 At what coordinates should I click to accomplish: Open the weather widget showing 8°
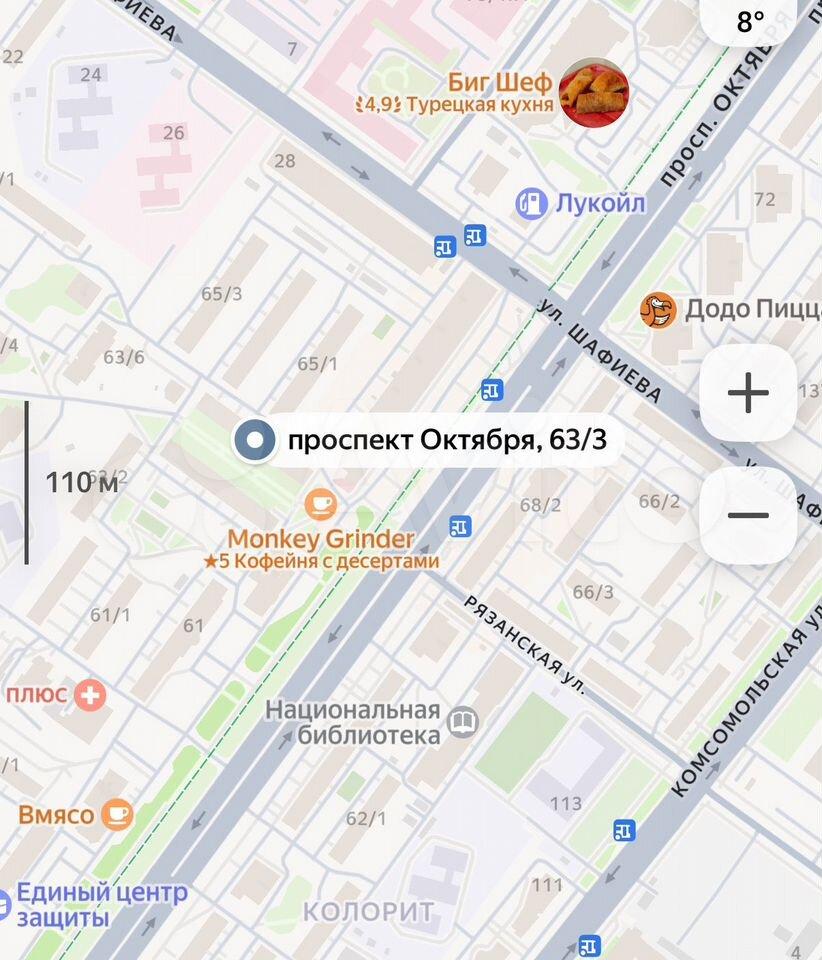750,20
